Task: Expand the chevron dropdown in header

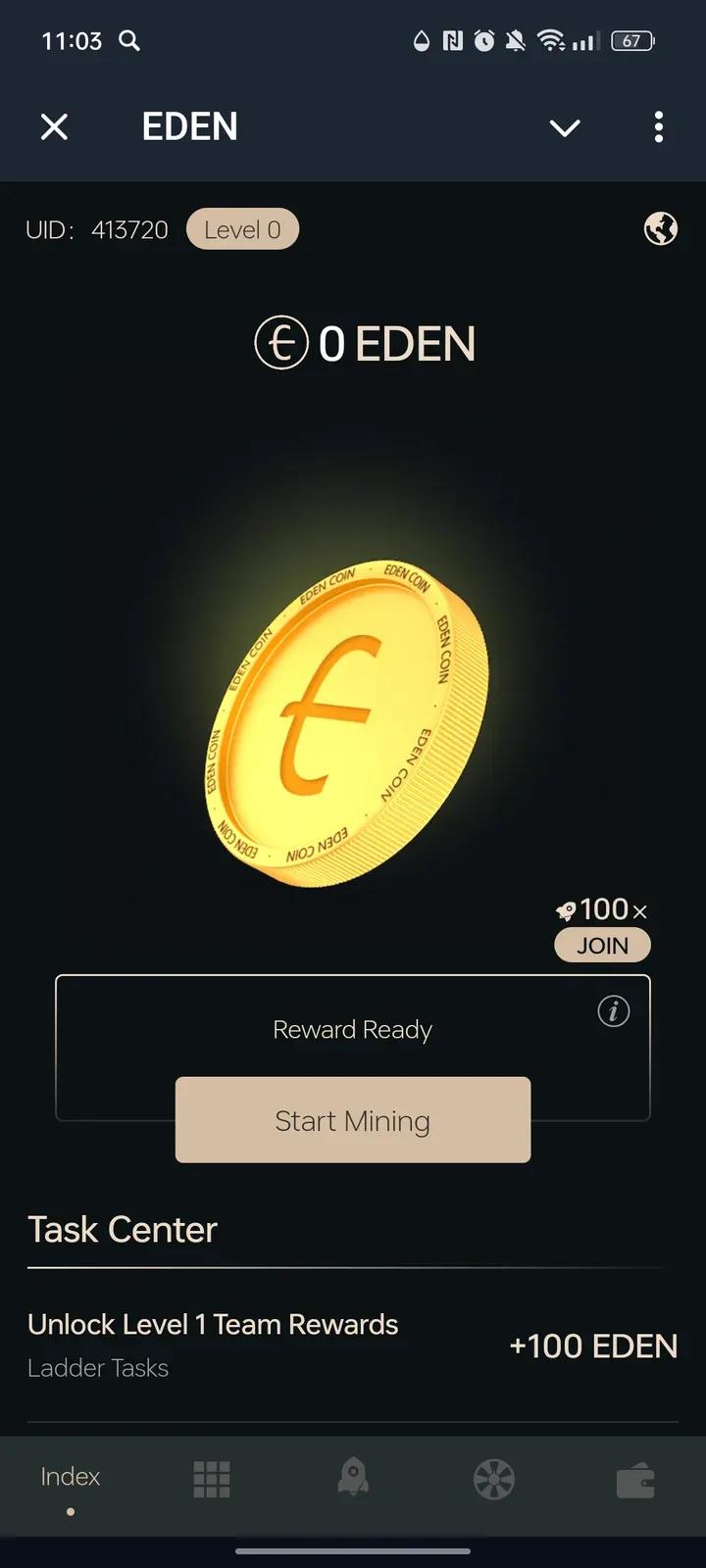Action: (x=565, y=127)
